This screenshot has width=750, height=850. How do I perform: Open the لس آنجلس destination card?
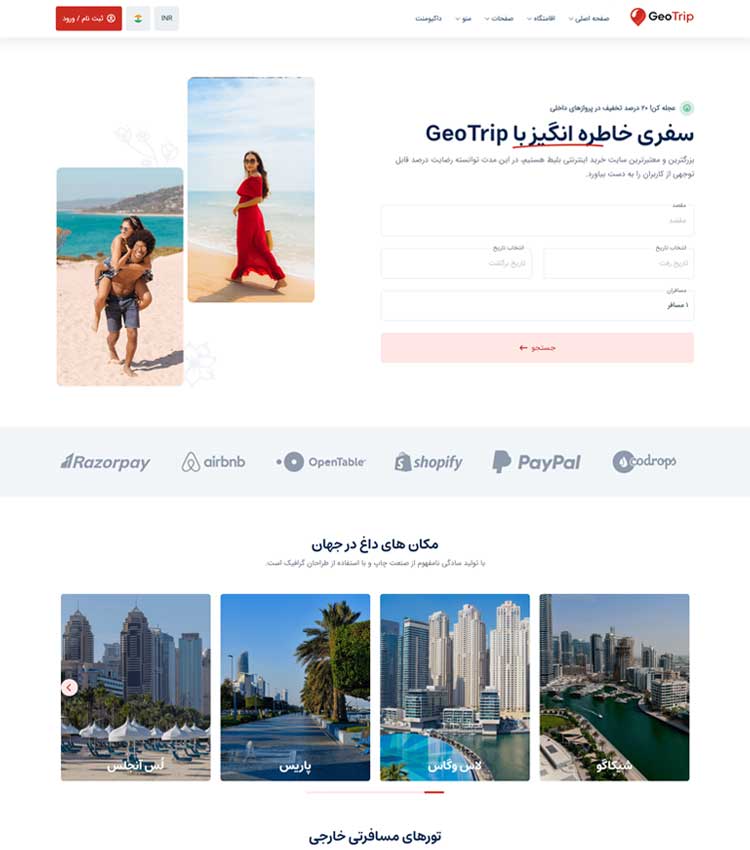coord(135,687)
